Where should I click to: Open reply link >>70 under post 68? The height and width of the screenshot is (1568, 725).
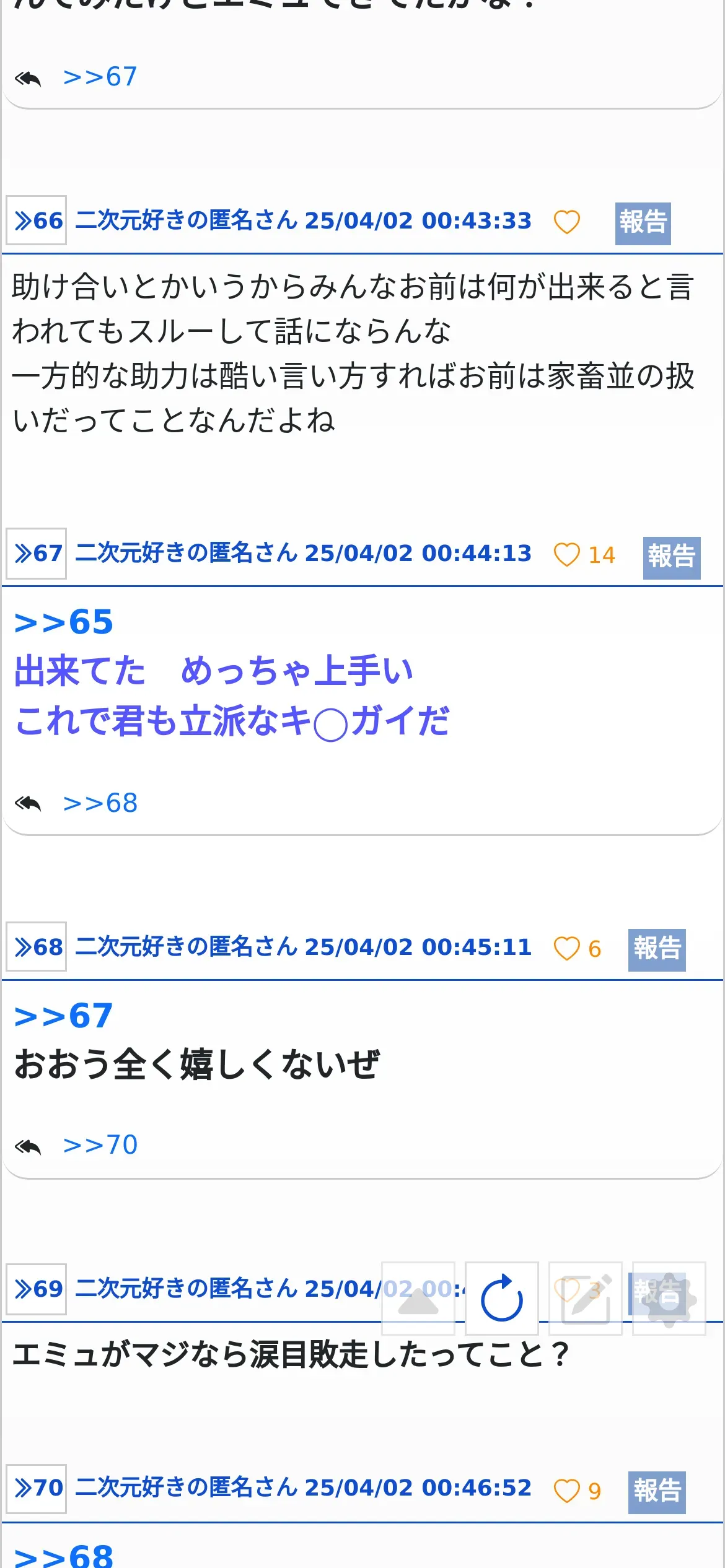tap(100, 1144)
